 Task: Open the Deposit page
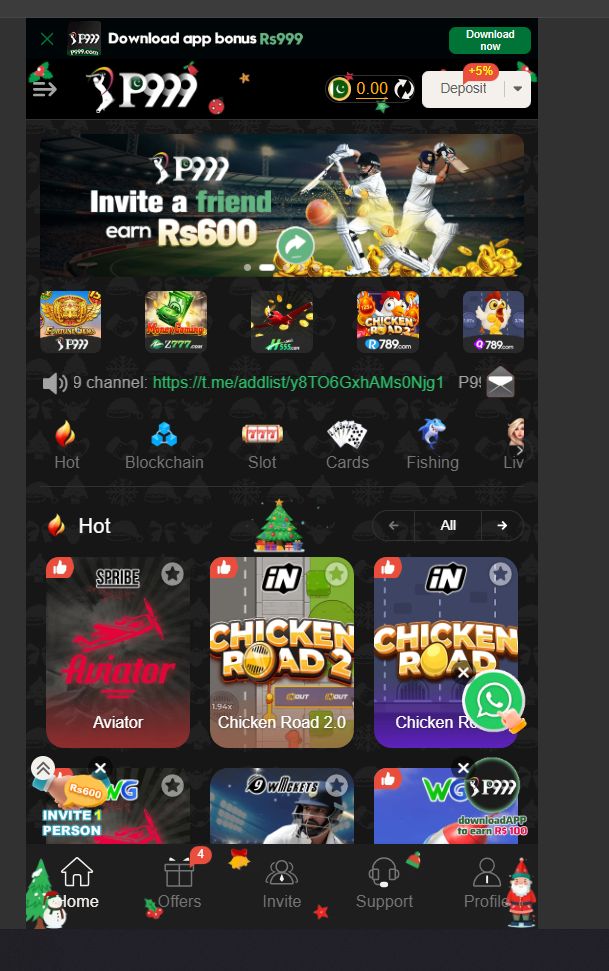463,89
